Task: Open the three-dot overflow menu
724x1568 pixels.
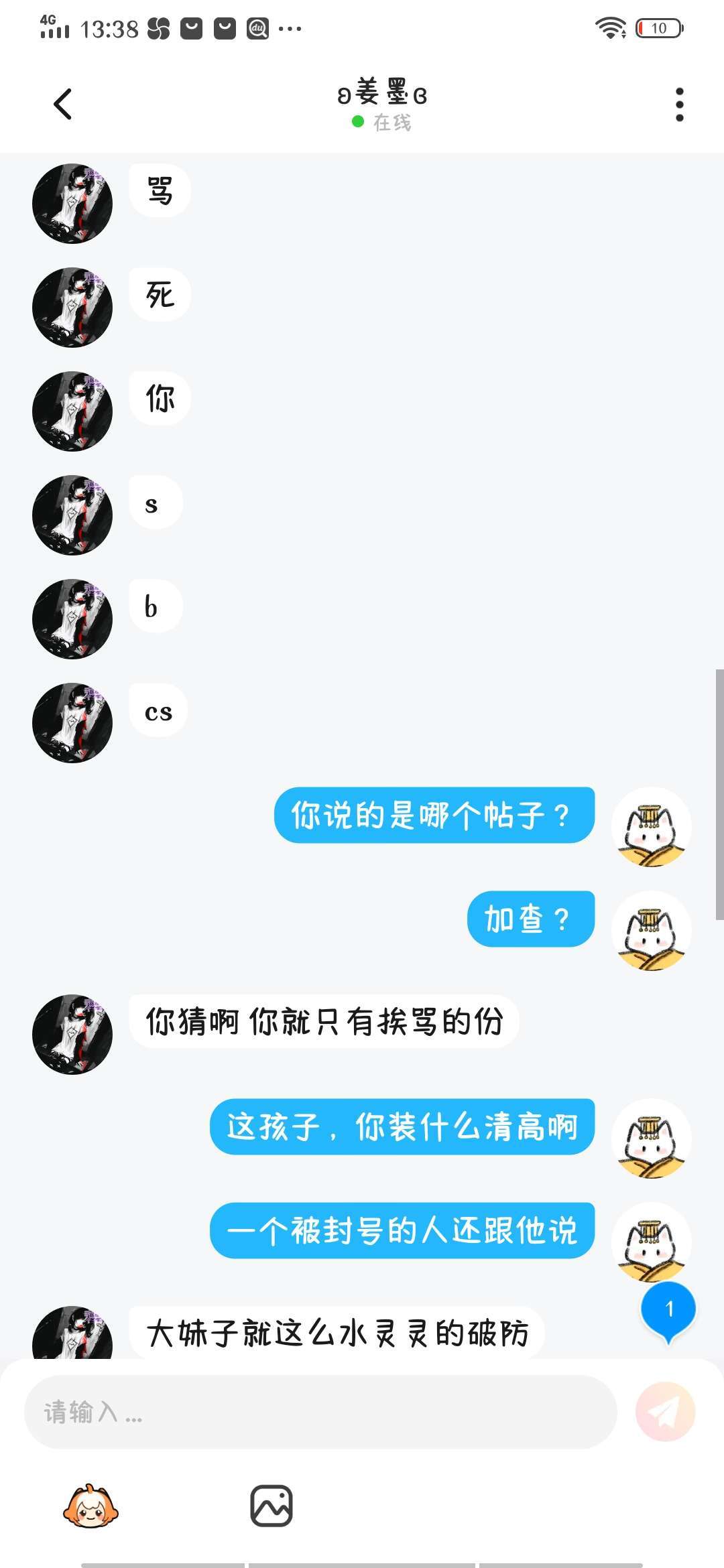Action: click(x=679, y=105)
